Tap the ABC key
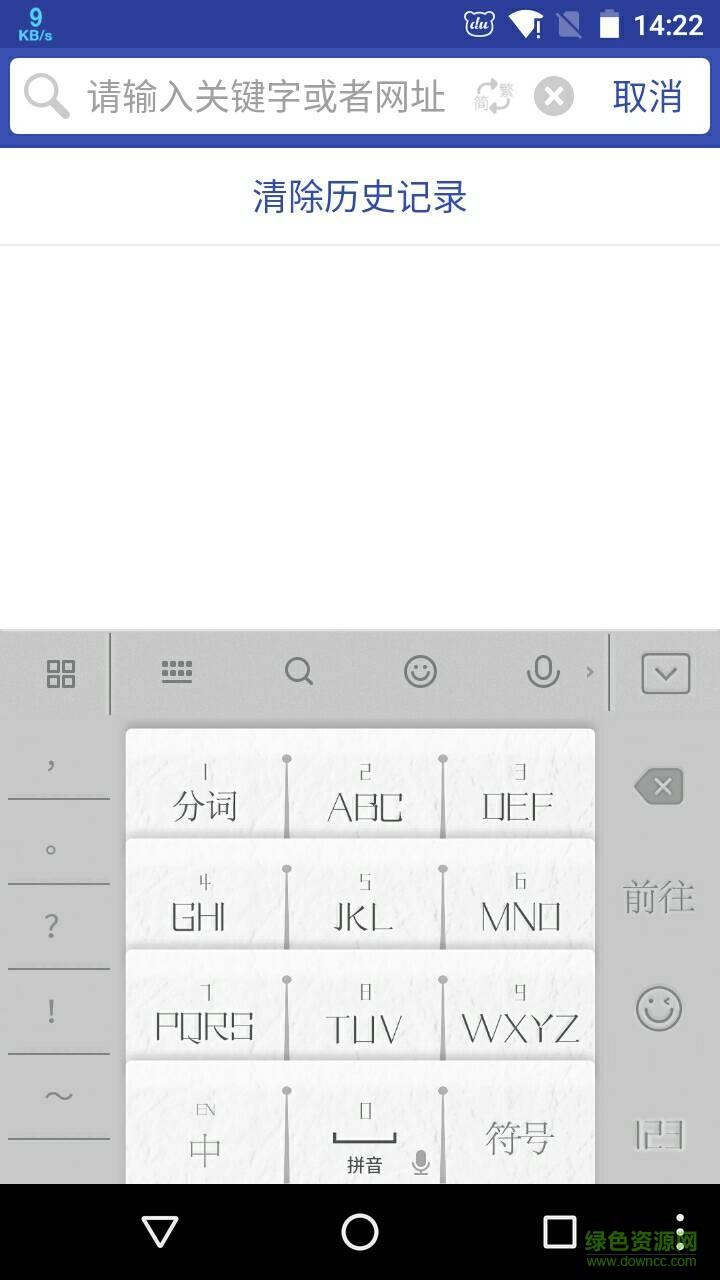This screenshot has height=1280, width=720. pos(365,795)
